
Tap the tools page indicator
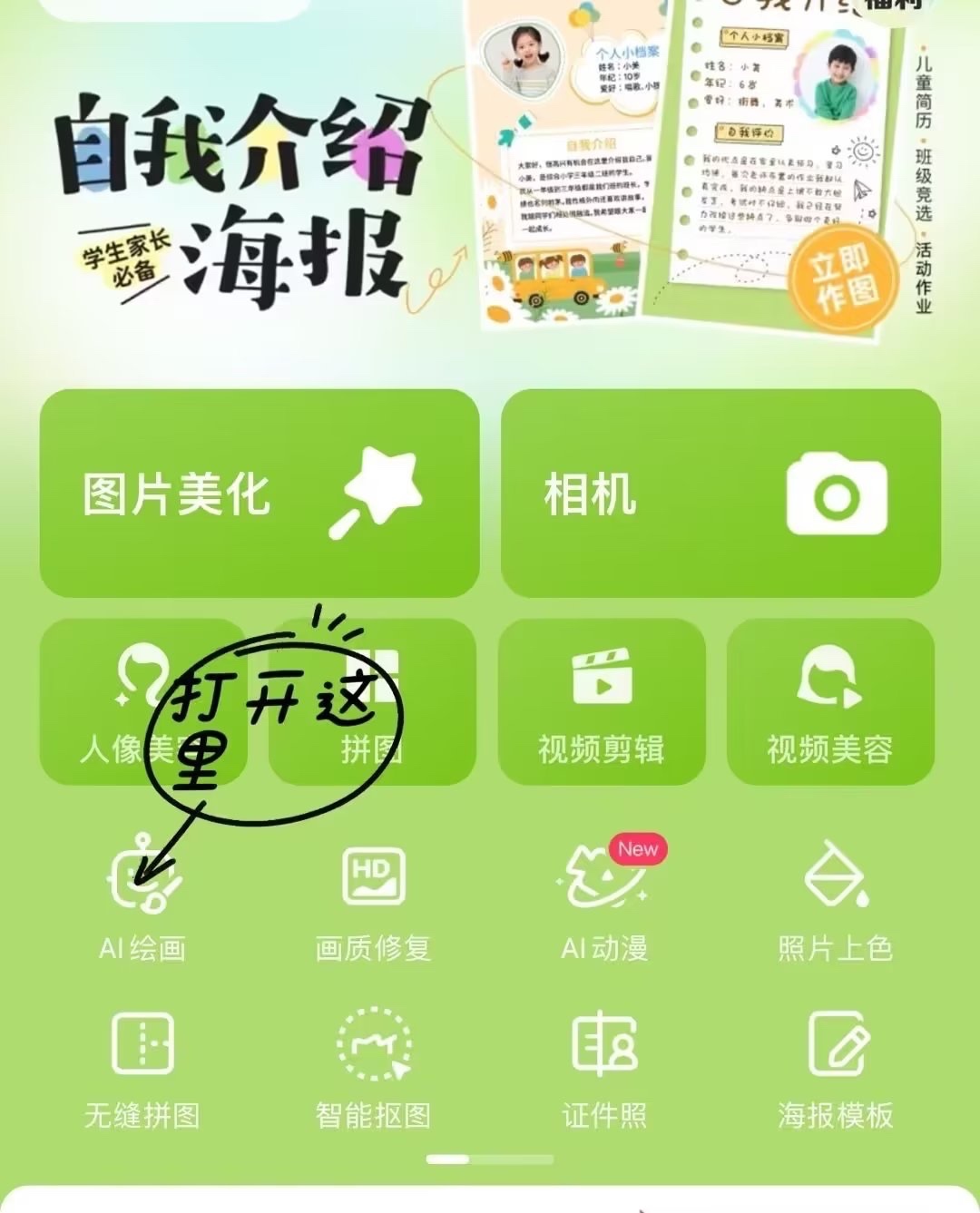coord(490,1159)
